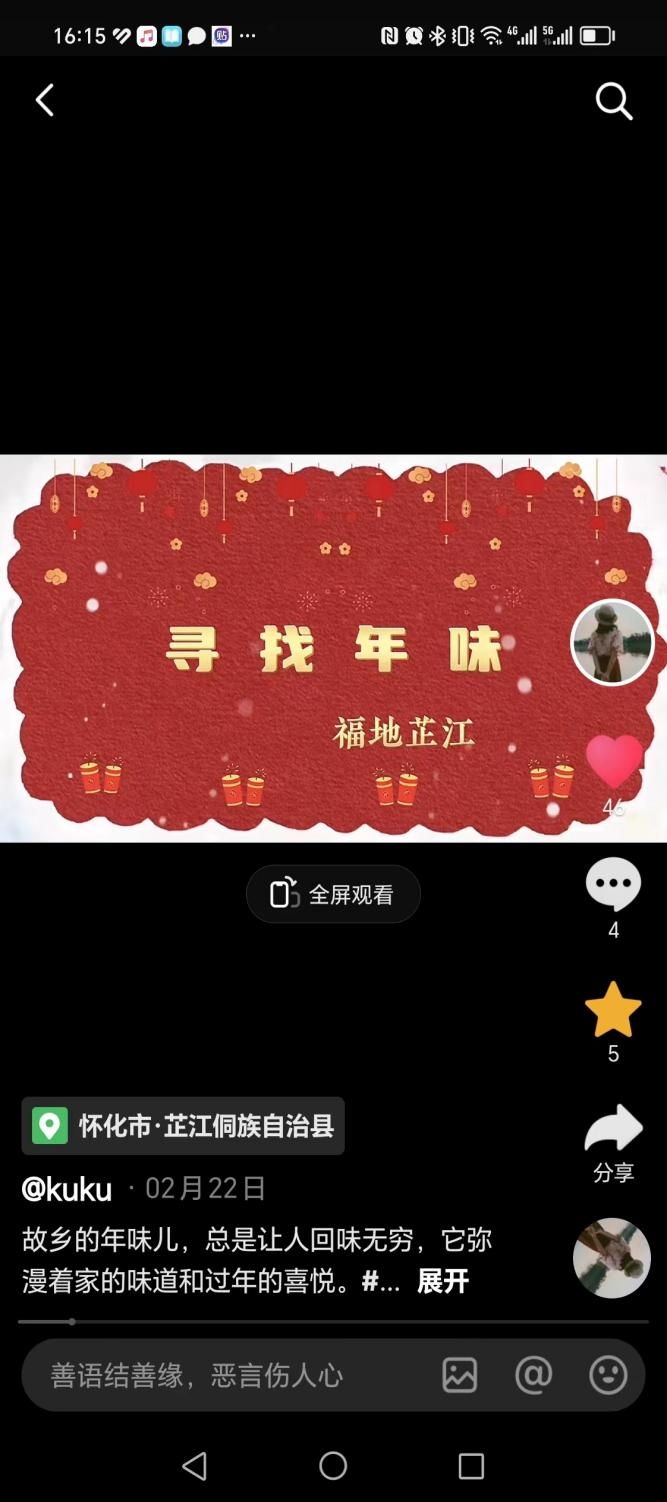Open location tag 怀化市·芷江侗族自治县

pos(184,1126)
